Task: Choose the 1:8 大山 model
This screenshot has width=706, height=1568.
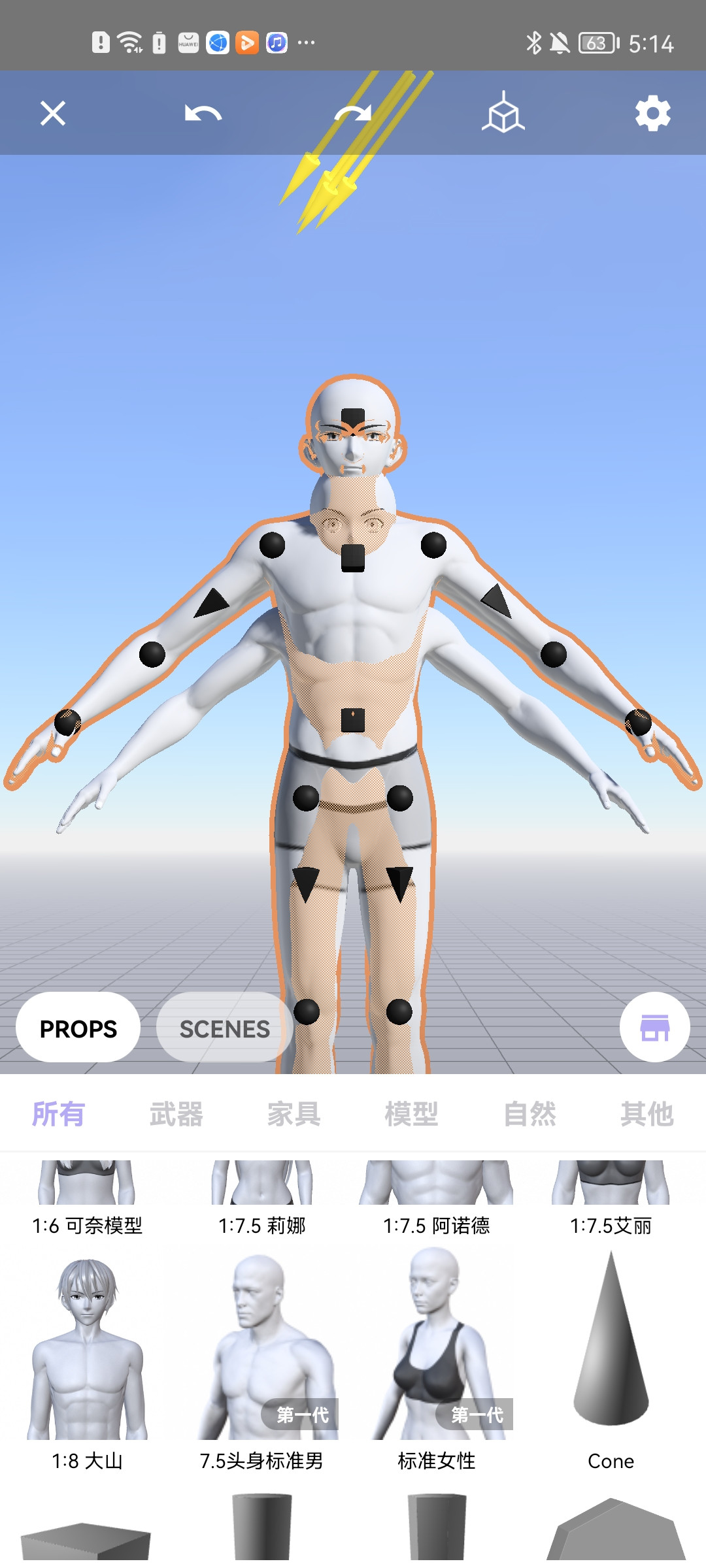Action: 88,1359
